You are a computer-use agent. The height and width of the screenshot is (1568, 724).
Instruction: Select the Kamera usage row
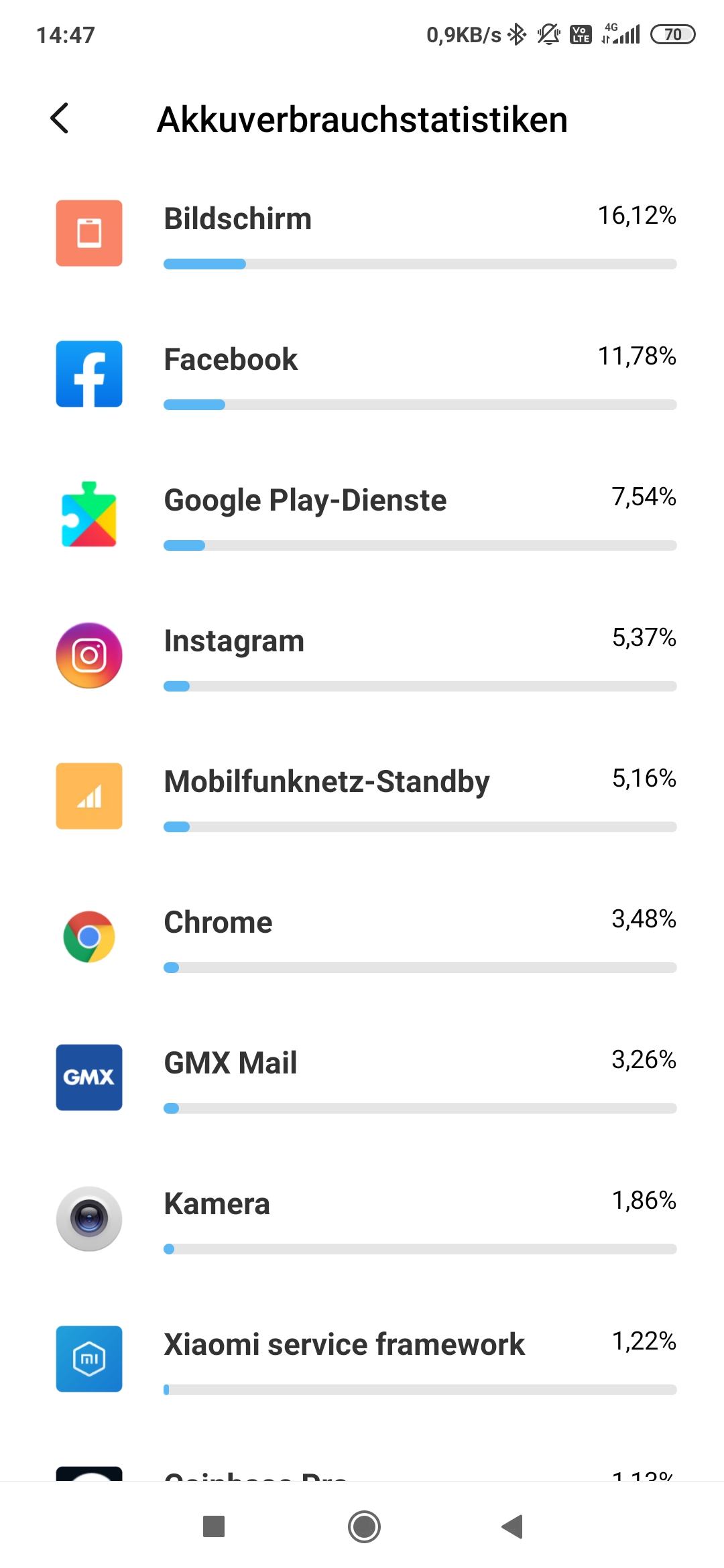coord(362,1218)
